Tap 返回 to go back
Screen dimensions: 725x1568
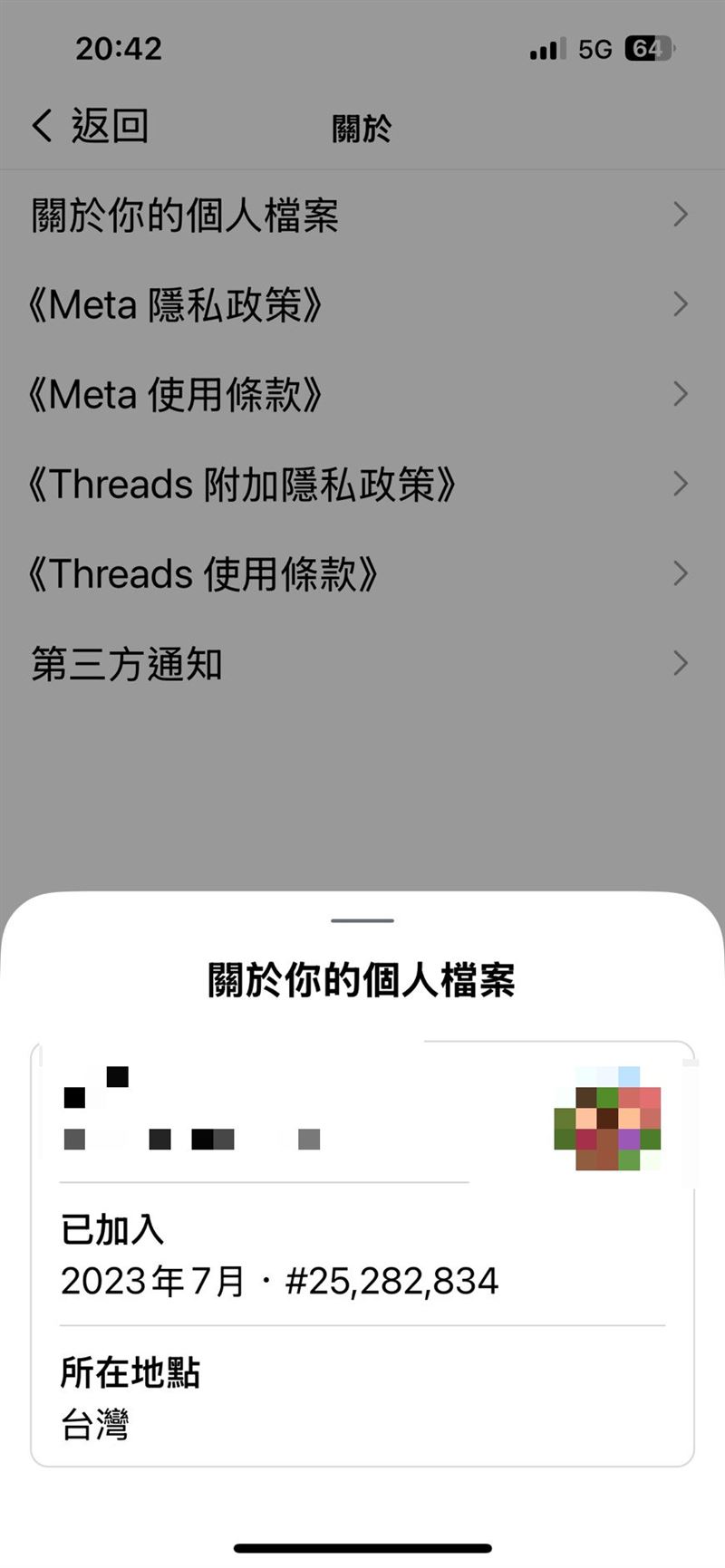click(109, 126)
